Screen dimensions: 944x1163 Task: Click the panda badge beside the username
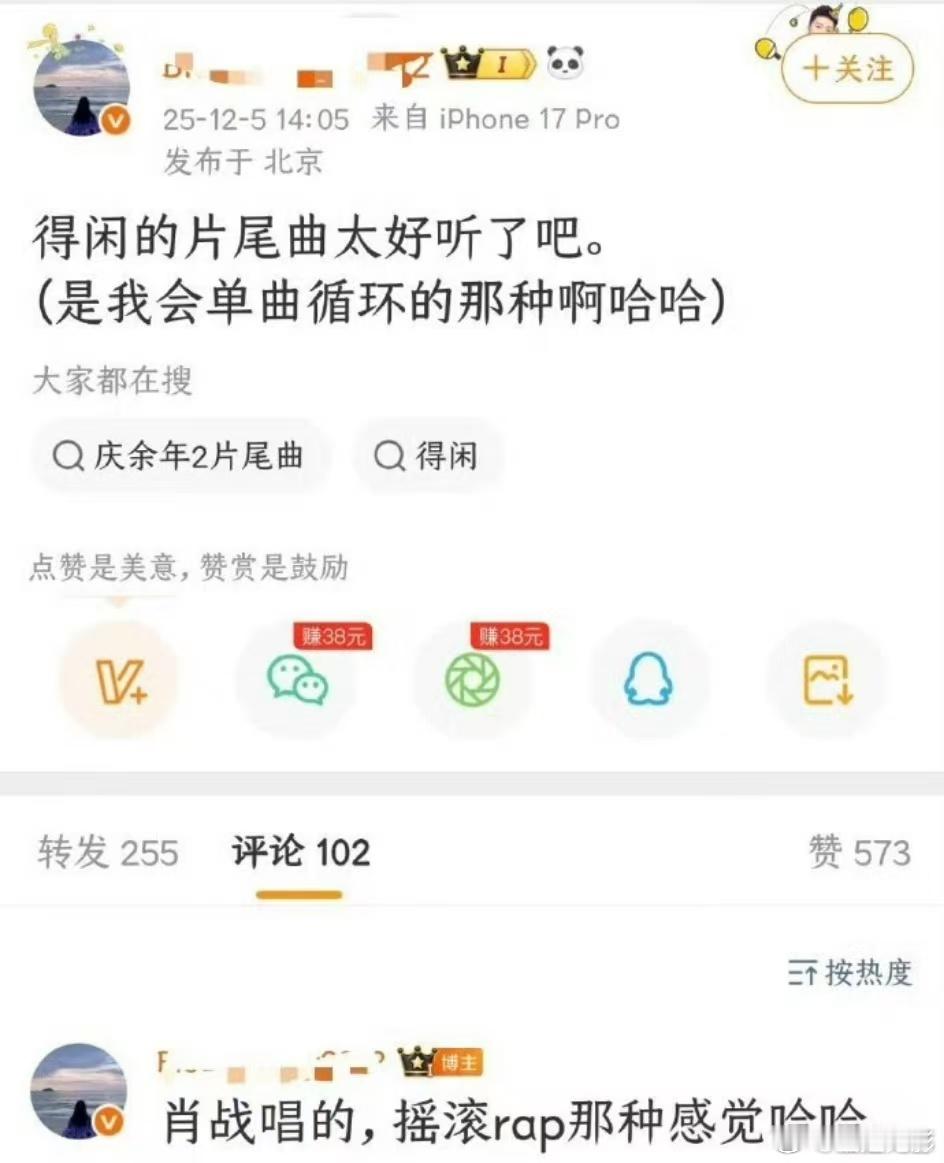point(565,62)
